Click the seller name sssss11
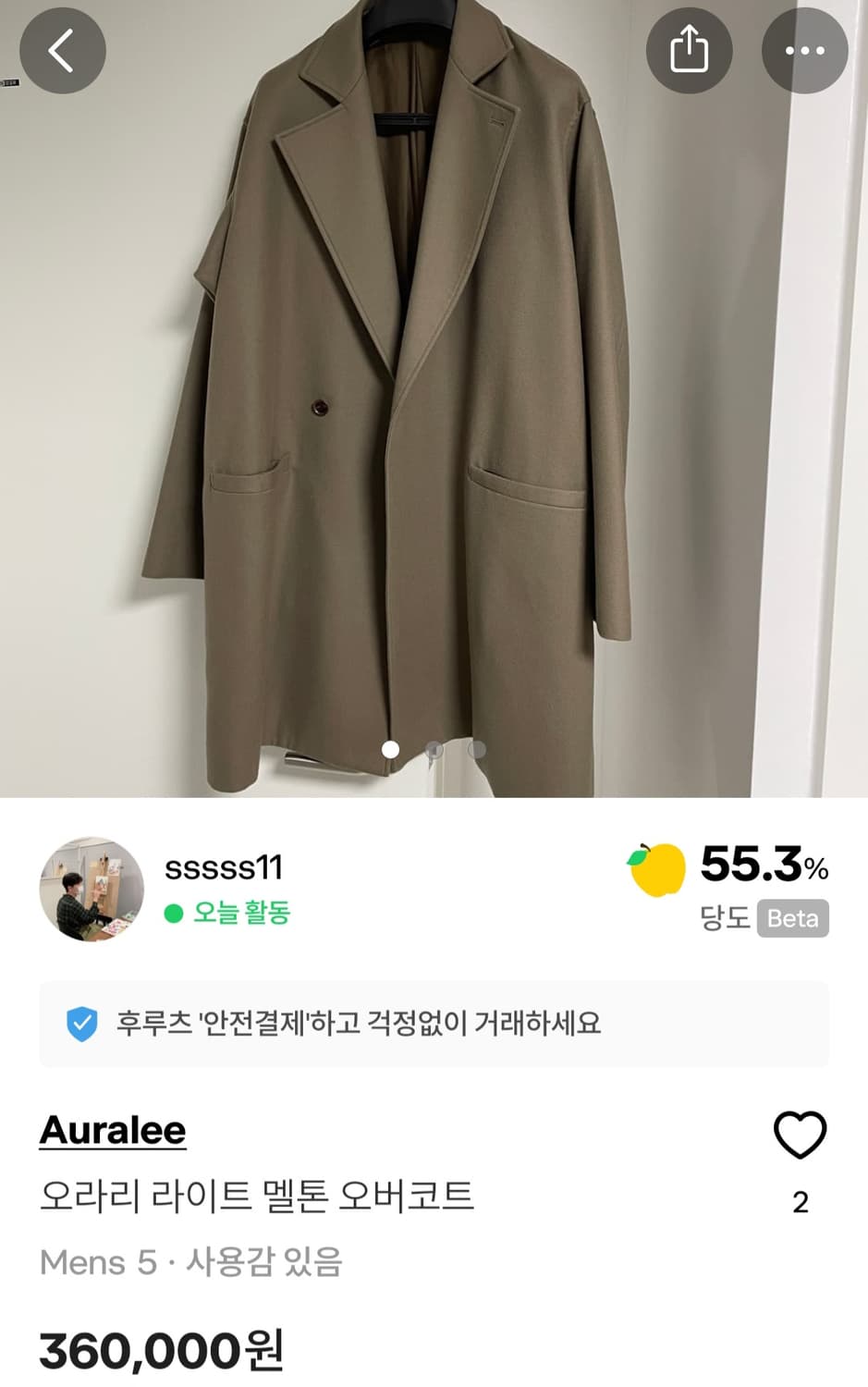Viewport: 868px width, 1387px height. pyautogui.click(x=225, y=867)
